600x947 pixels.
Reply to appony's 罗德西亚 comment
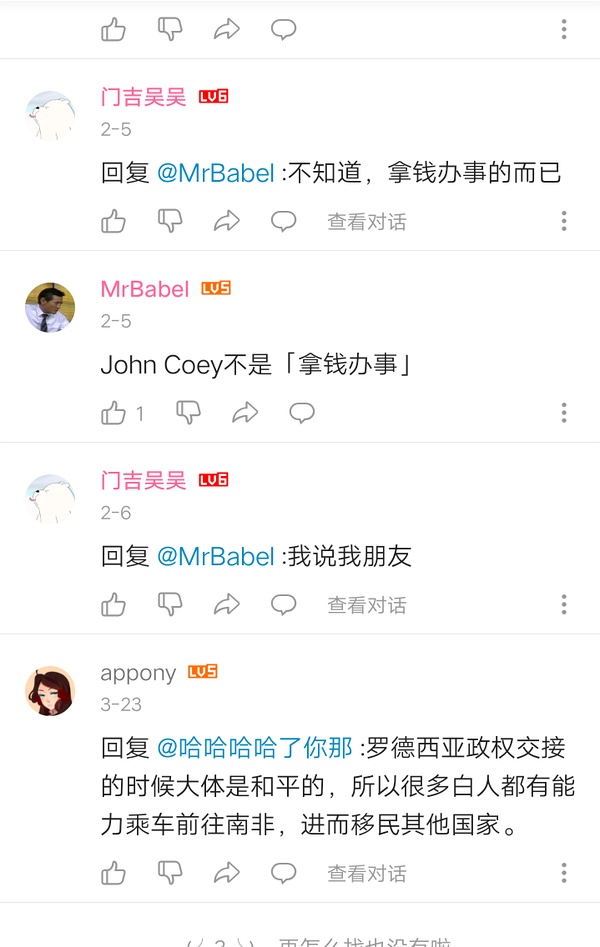[284, 873]
